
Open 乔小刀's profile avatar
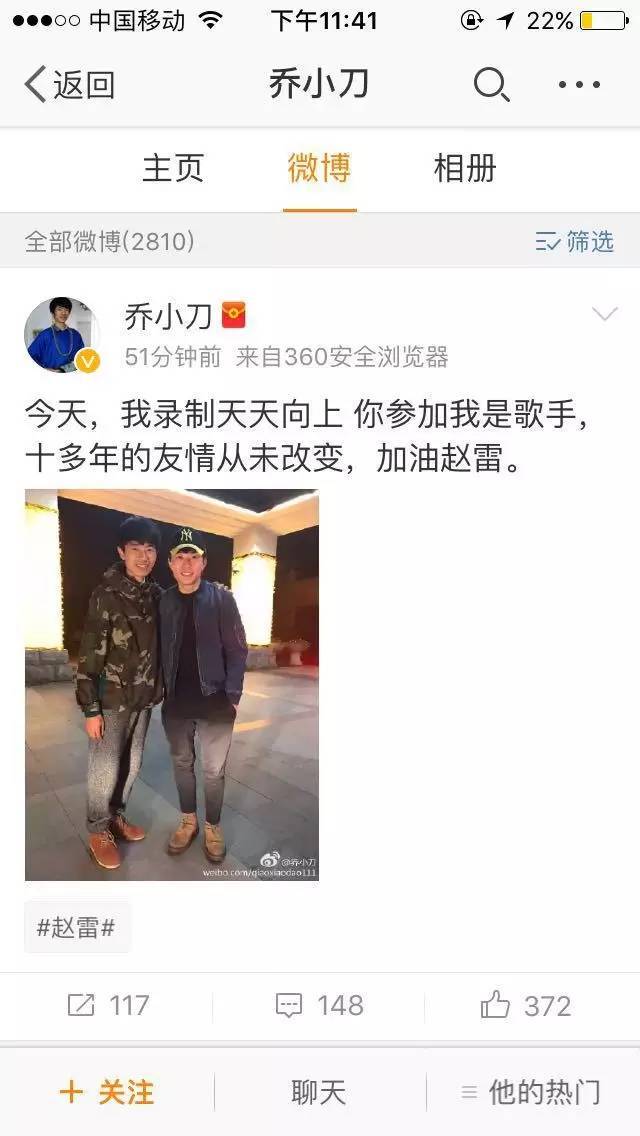(62, 334)
